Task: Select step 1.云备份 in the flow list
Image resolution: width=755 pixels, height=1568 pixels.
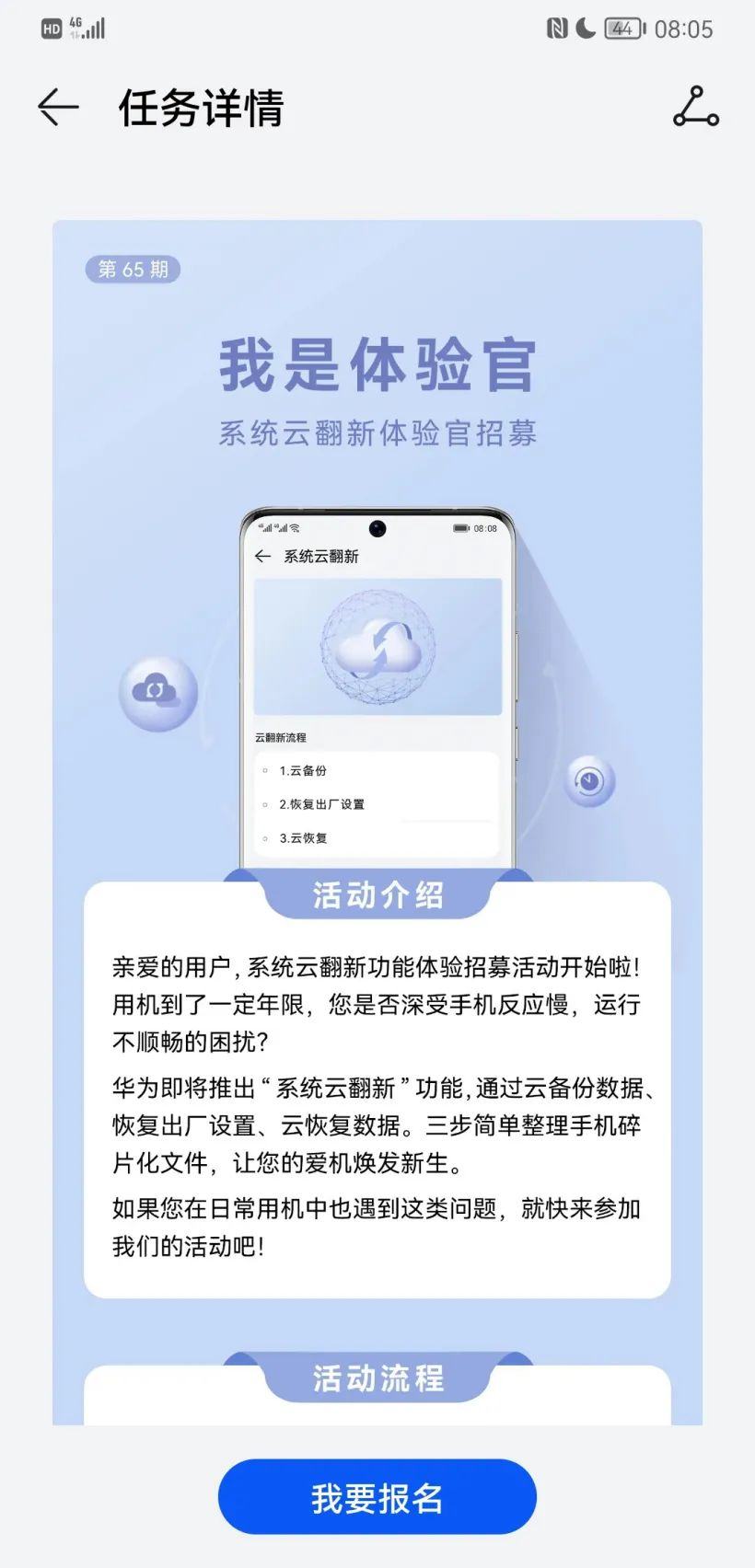Action: coord(304,771)
